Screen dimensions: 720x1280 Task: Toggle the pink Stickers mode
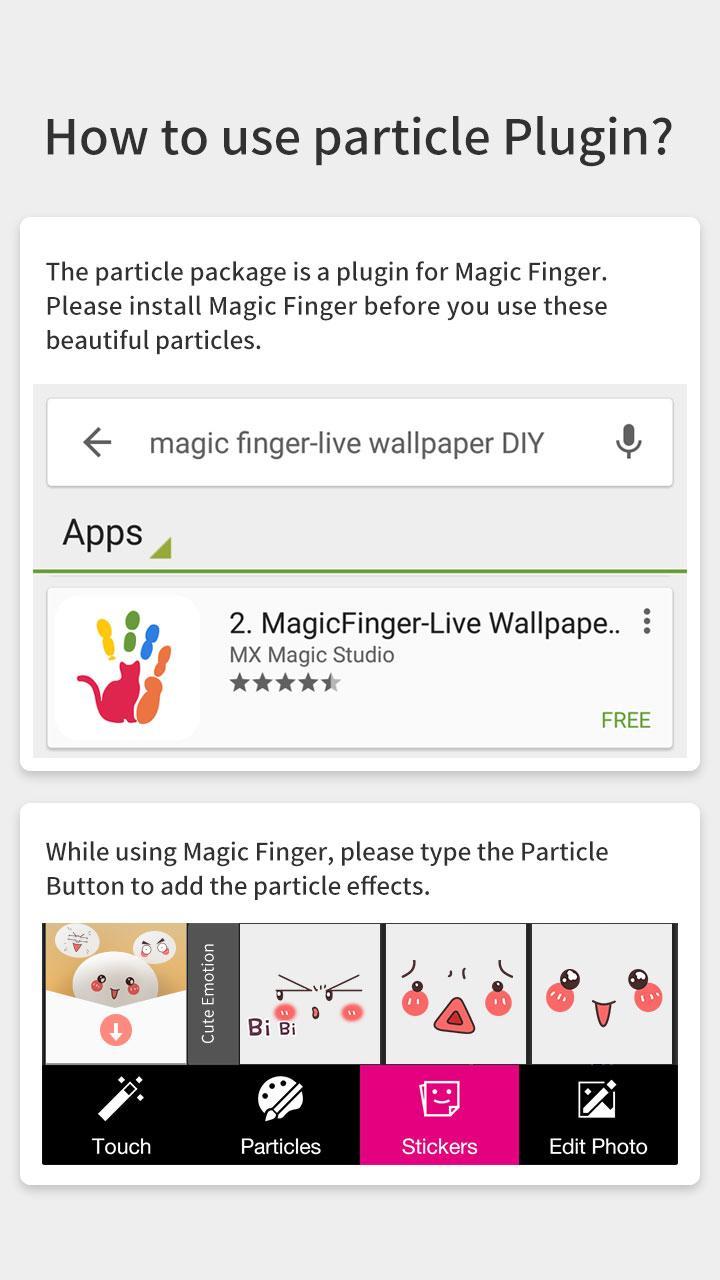pyautogui.click(x=439, y=1114)
